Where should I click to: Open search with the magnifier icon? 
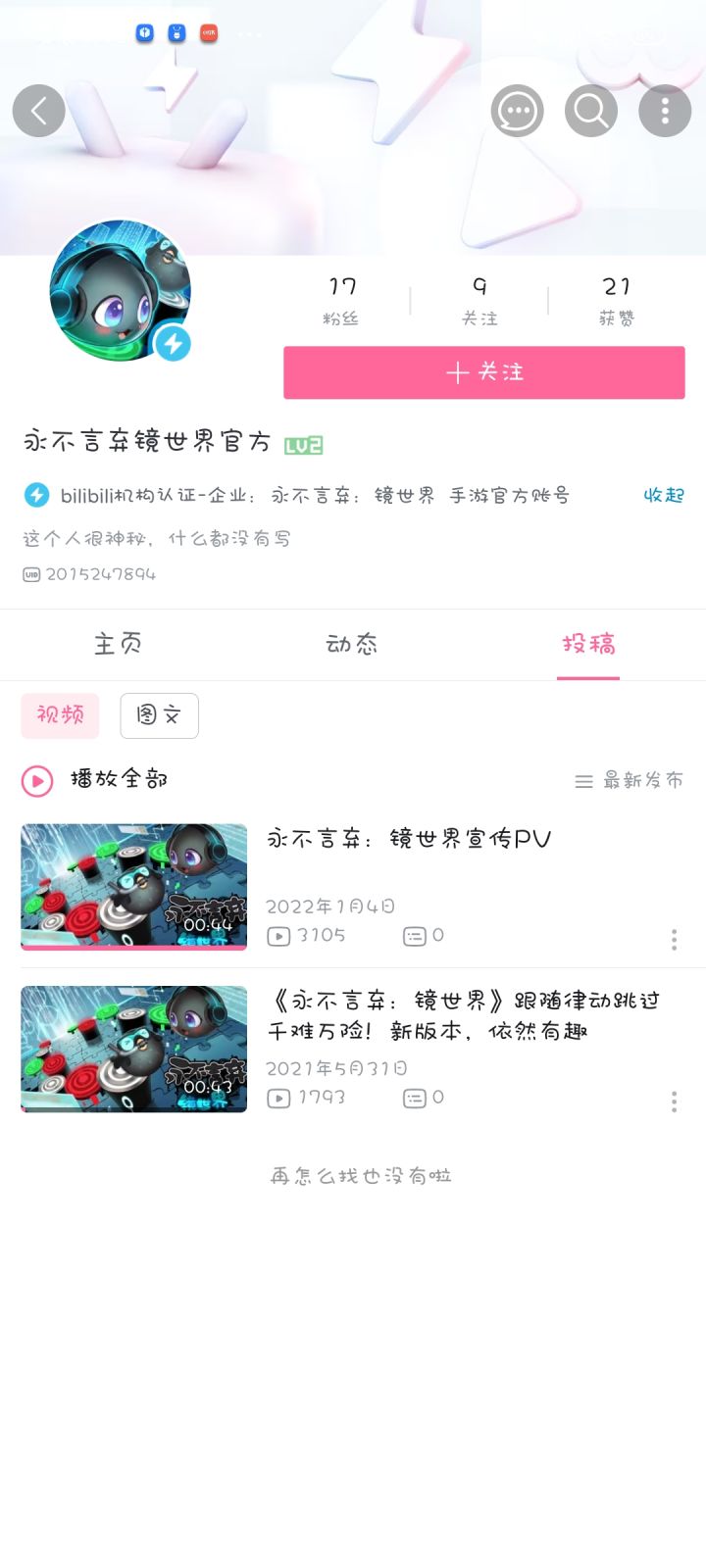(591, 111)
